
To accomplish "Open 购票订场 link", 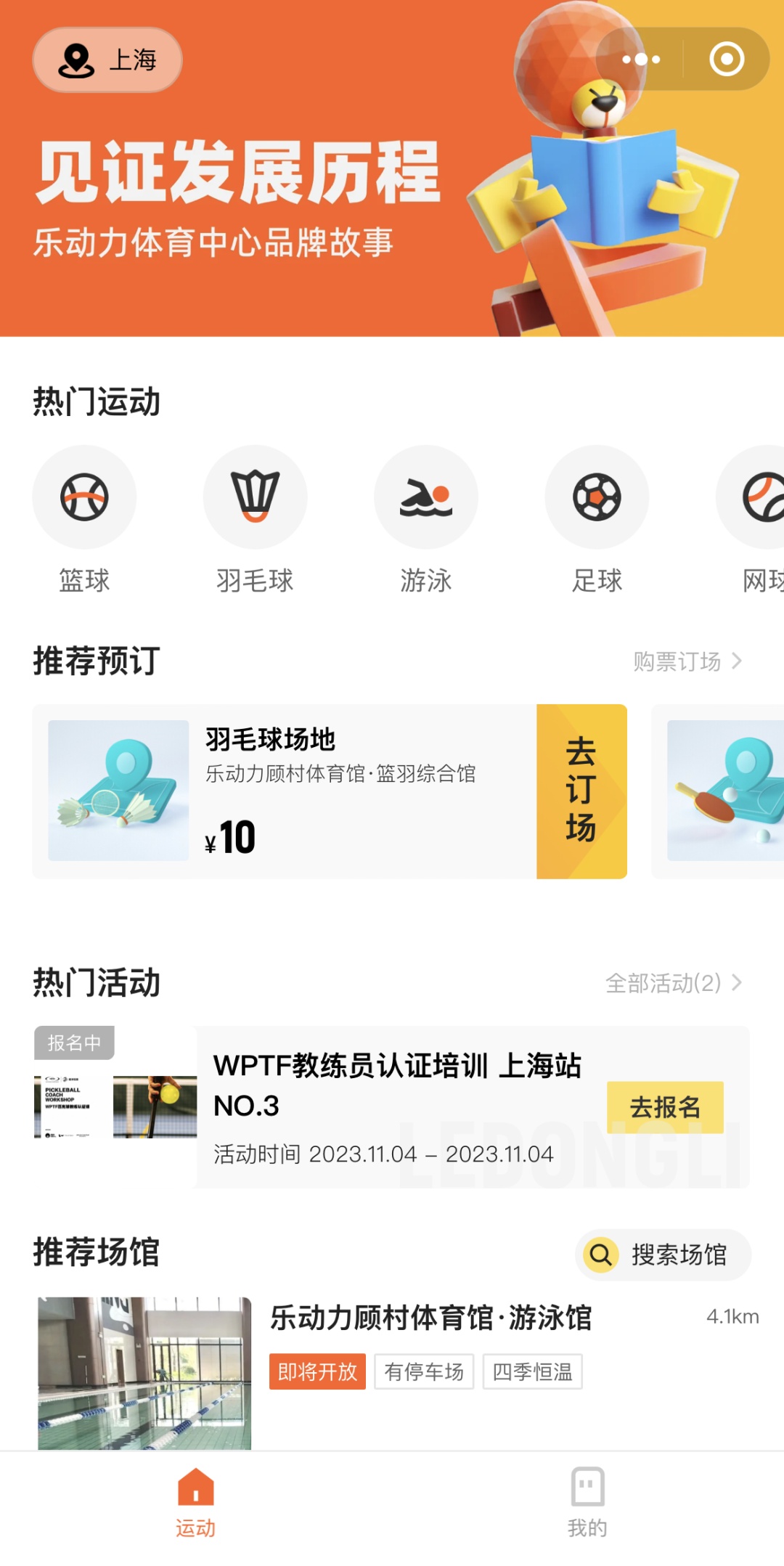I will [x=687, y=661].
